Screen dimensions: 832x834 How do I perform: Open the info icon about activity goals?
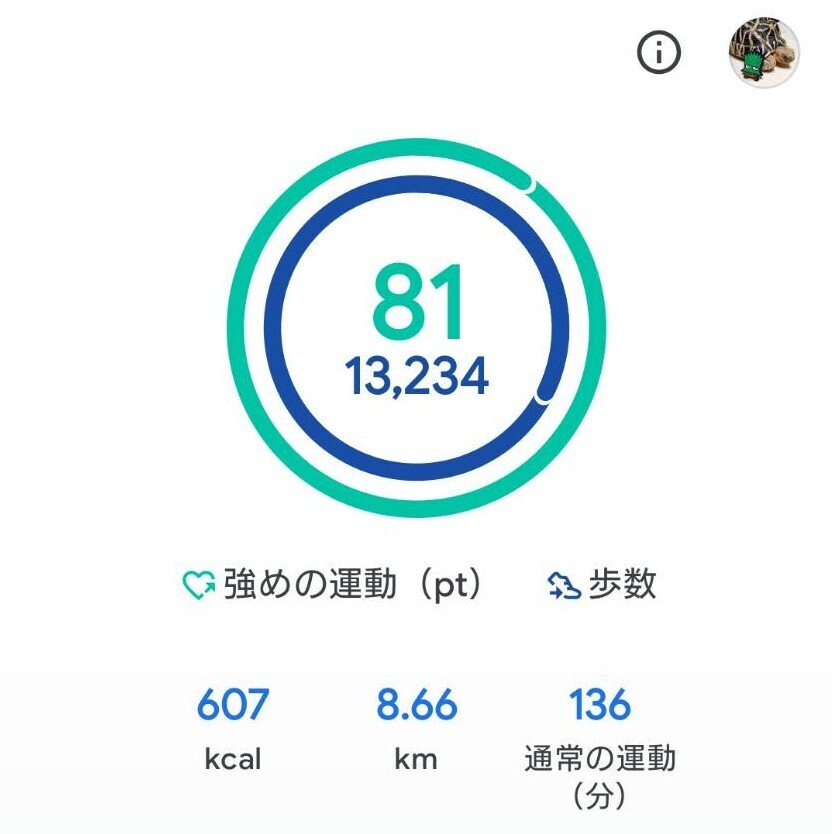pyautogui.click(x=658, y=53)
